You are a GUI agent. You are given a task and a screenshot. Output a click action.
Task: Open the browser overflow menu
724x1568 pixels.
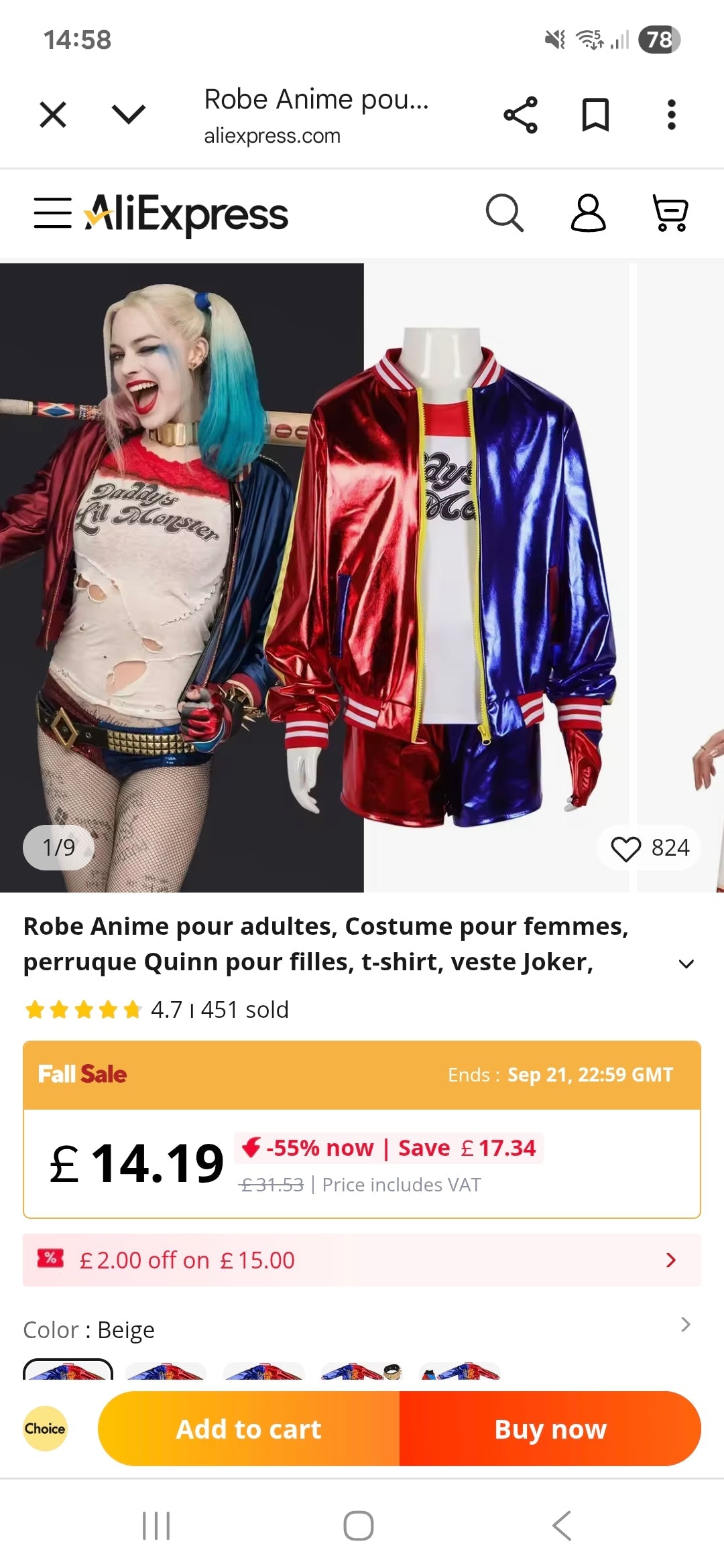coord(671,115)
